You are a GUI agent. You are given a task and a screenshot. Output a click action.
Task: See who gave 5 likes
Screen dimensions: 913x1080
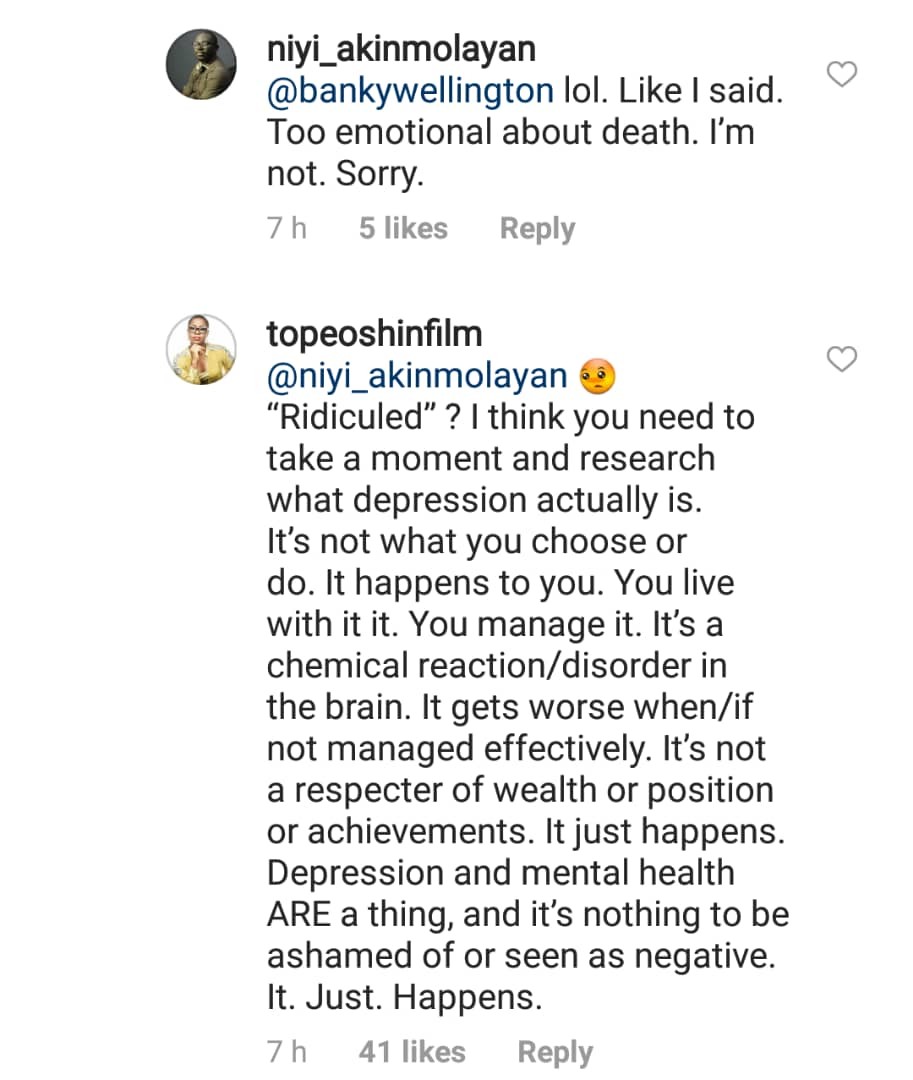pos(403,229)
